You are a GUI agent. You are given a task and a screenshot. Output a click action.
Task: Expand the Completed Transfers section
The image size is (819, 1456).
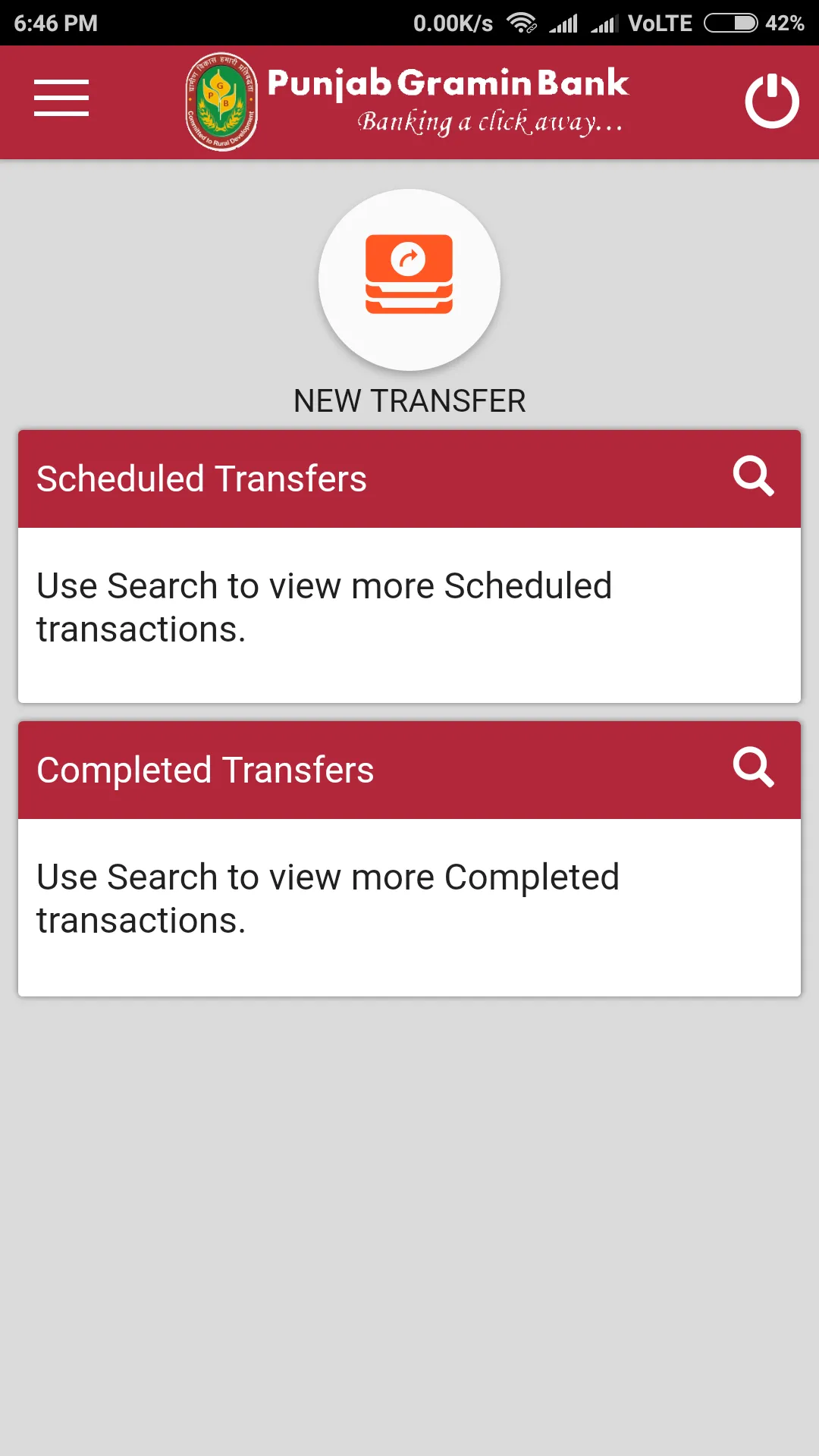pyautogui.click(x=303, y=769)
